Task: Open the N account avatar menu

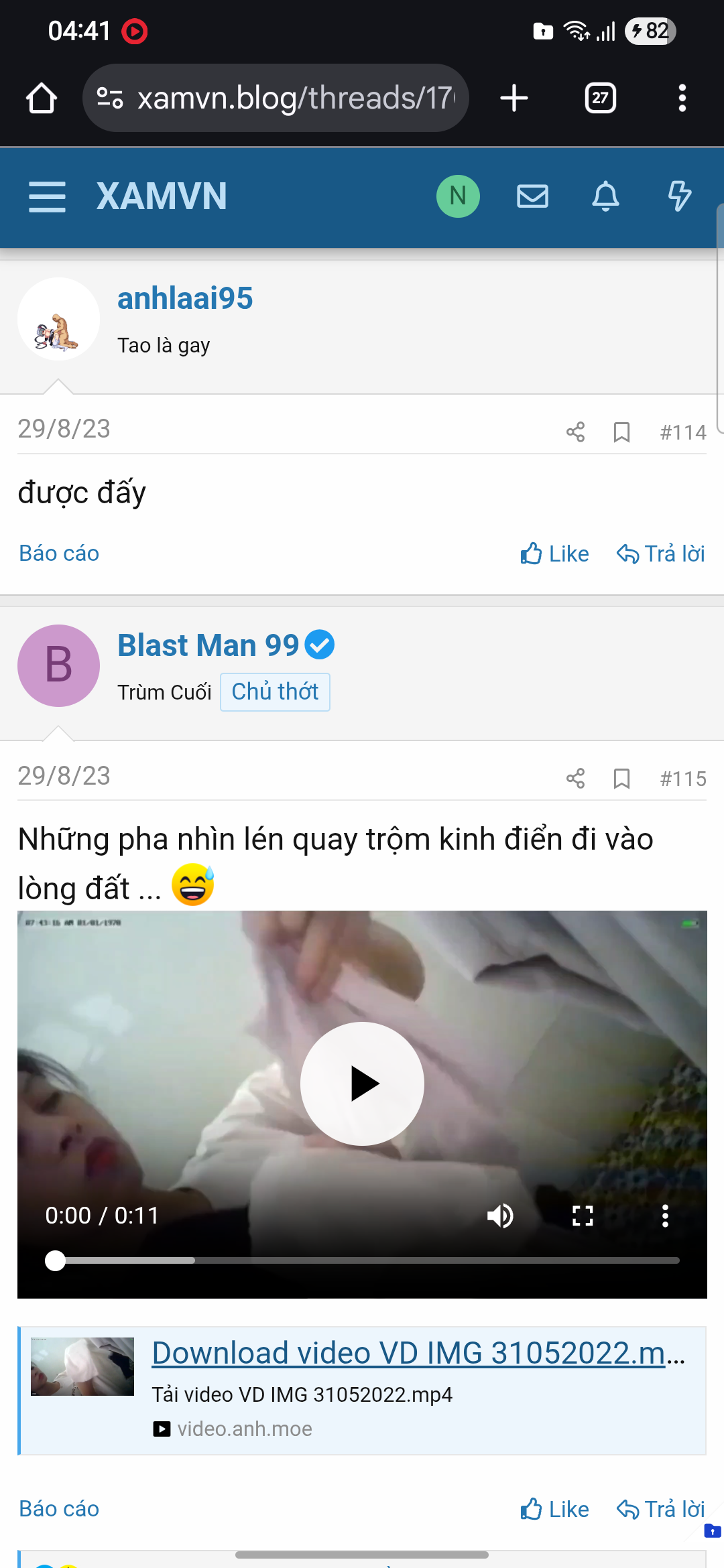Action: click(x=458, y=196)
